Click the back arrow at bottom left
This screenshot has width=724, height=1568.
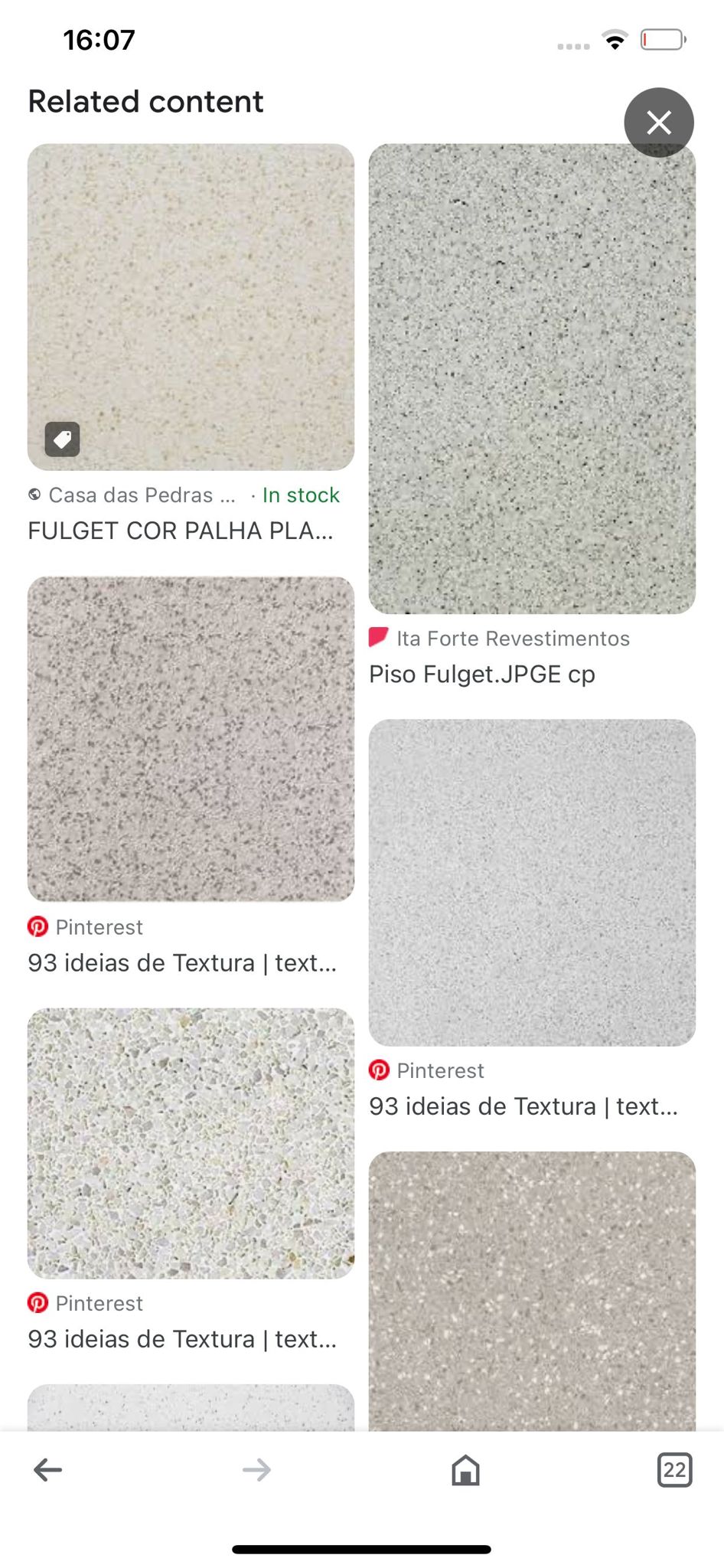coord(47,1469)
